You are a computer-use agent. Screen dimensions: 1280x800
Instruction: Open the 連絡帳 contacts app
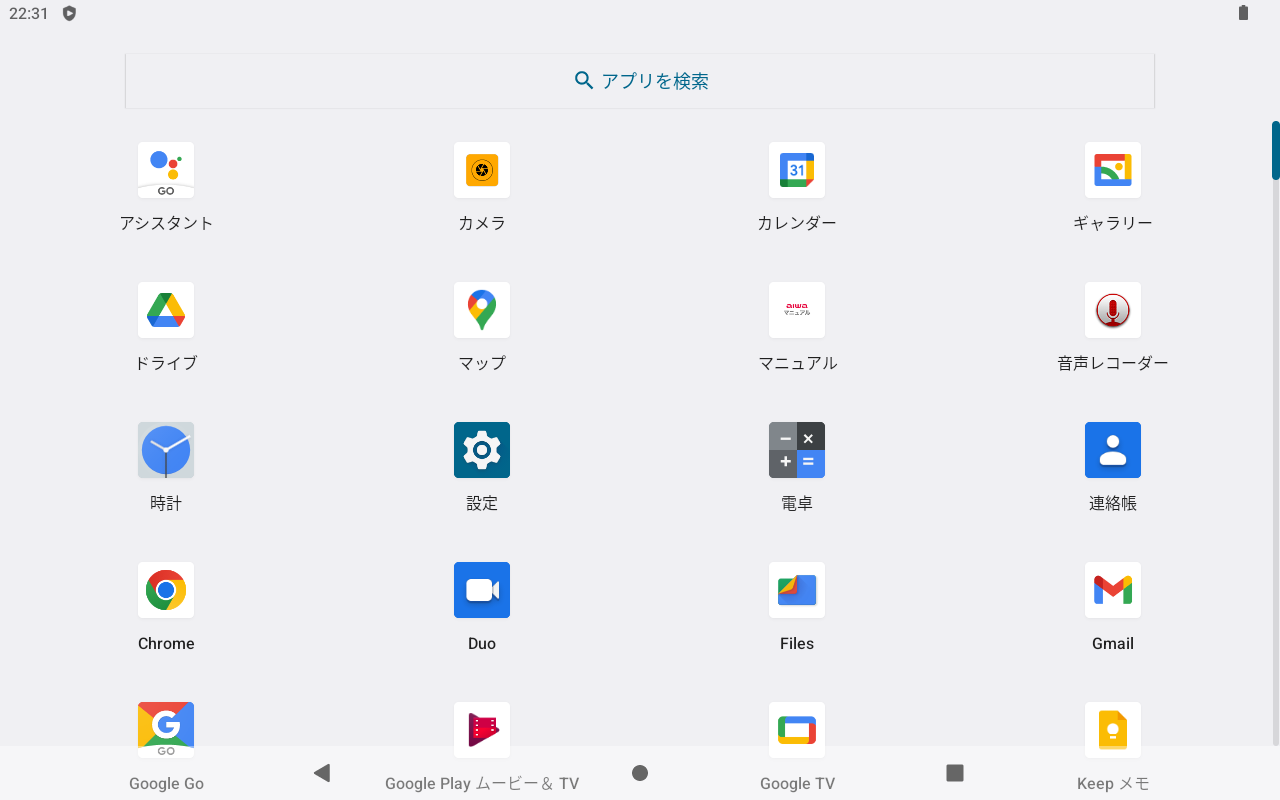coord(1112,450)
